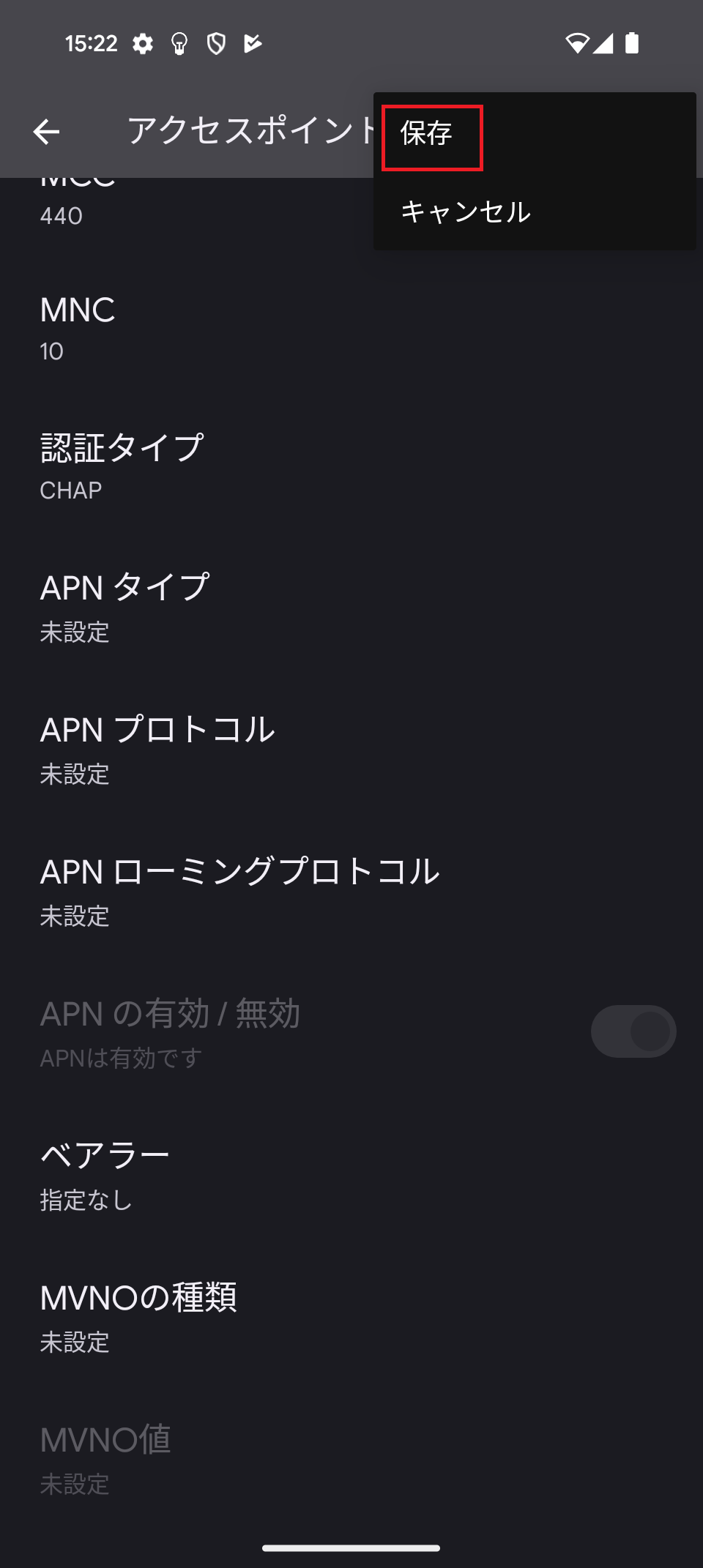This screenshot has height=1568, width=703.
Task: Disable the APN の有効 / 無効 switch
Action: (x=633, y=1031)
